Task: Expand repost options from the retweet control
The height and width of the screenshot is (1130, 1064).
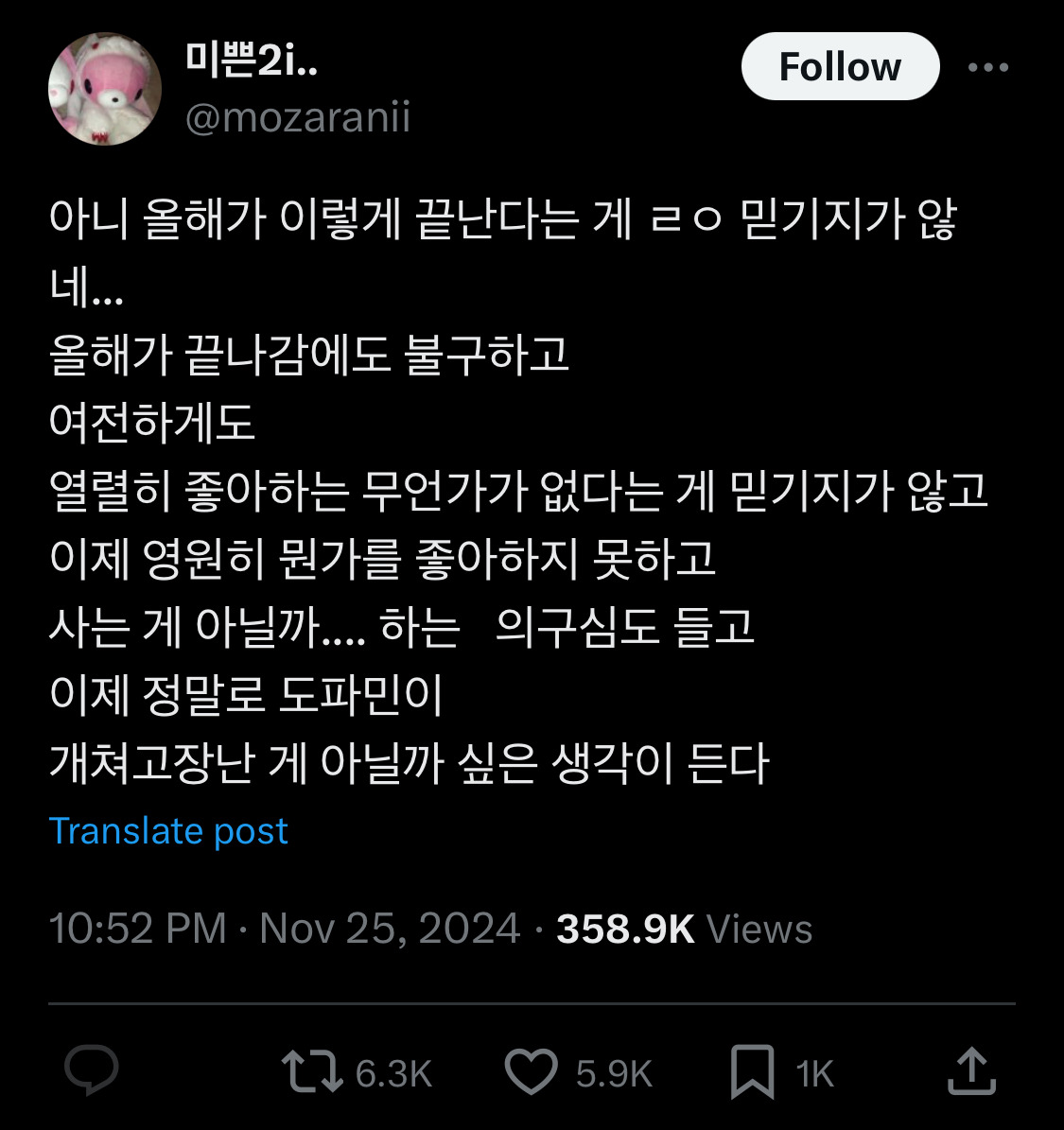Action: point(314,1071)
